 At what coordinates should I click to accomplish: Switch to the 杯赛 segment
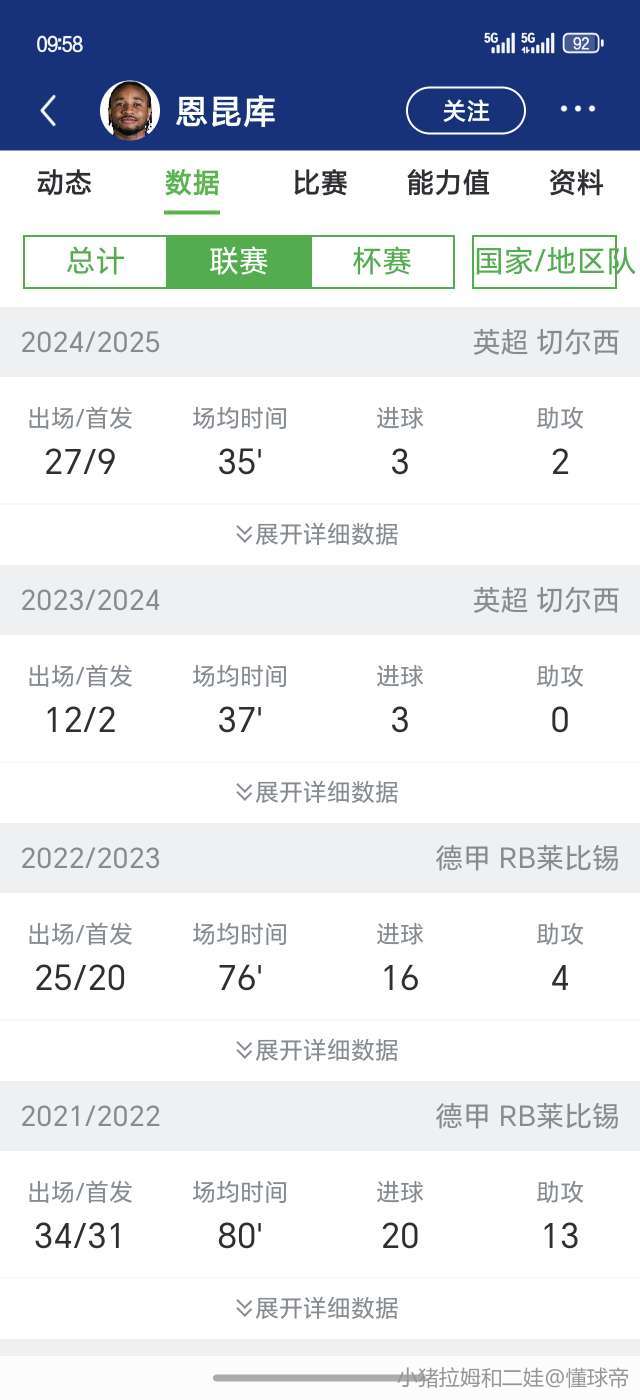(x=382, y=262)
